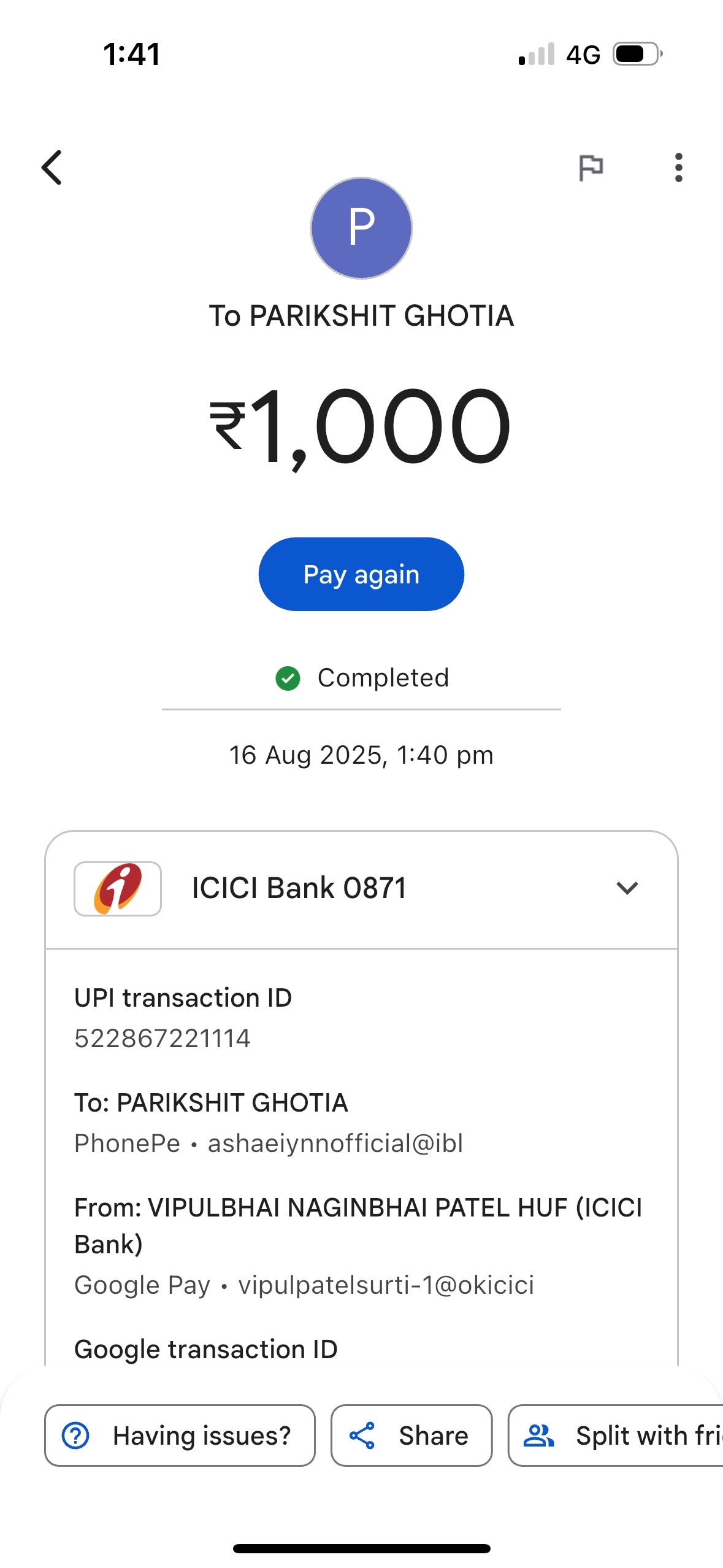Select Split with friends option
Viewport: 723px width, 1568px height.
click(616, 1435)
